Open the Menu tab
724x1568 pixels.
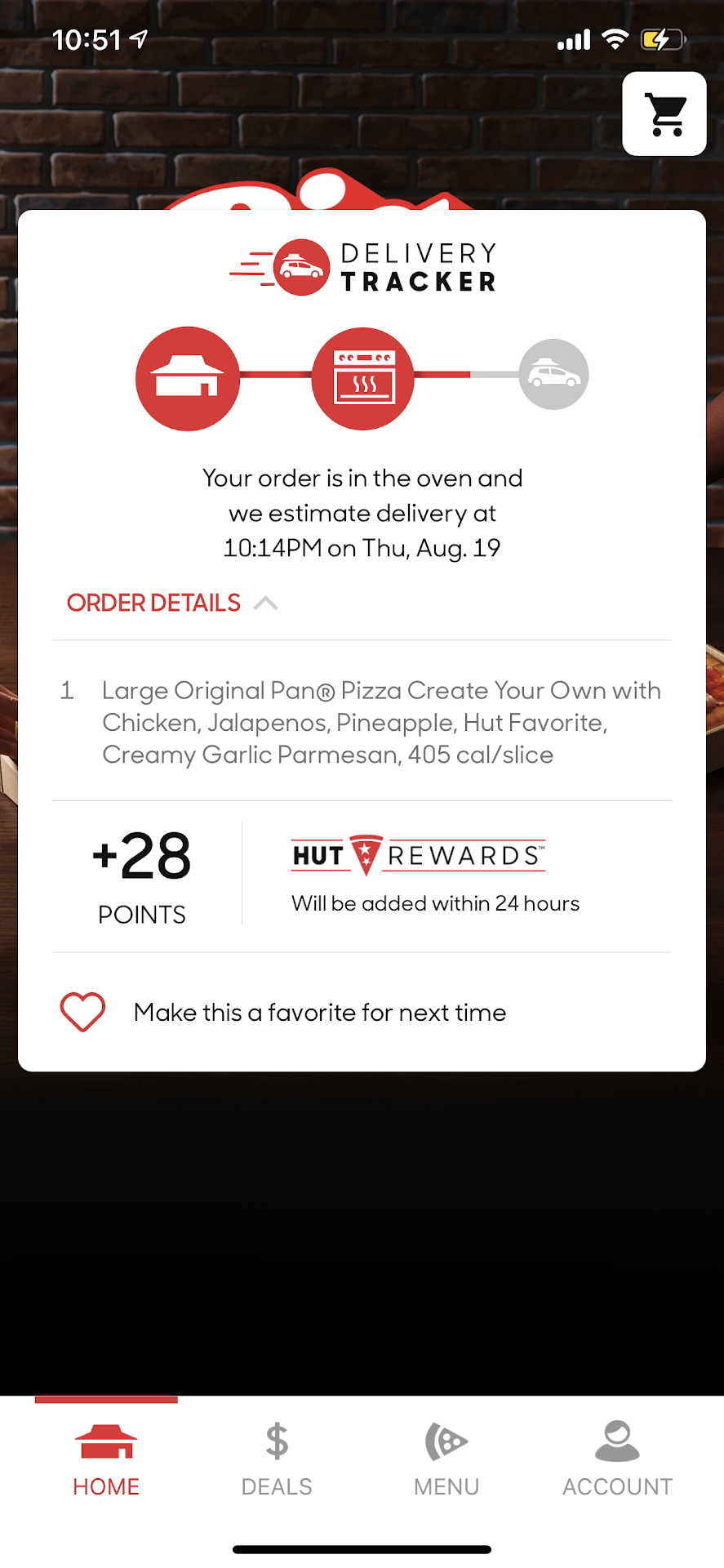446,1459
